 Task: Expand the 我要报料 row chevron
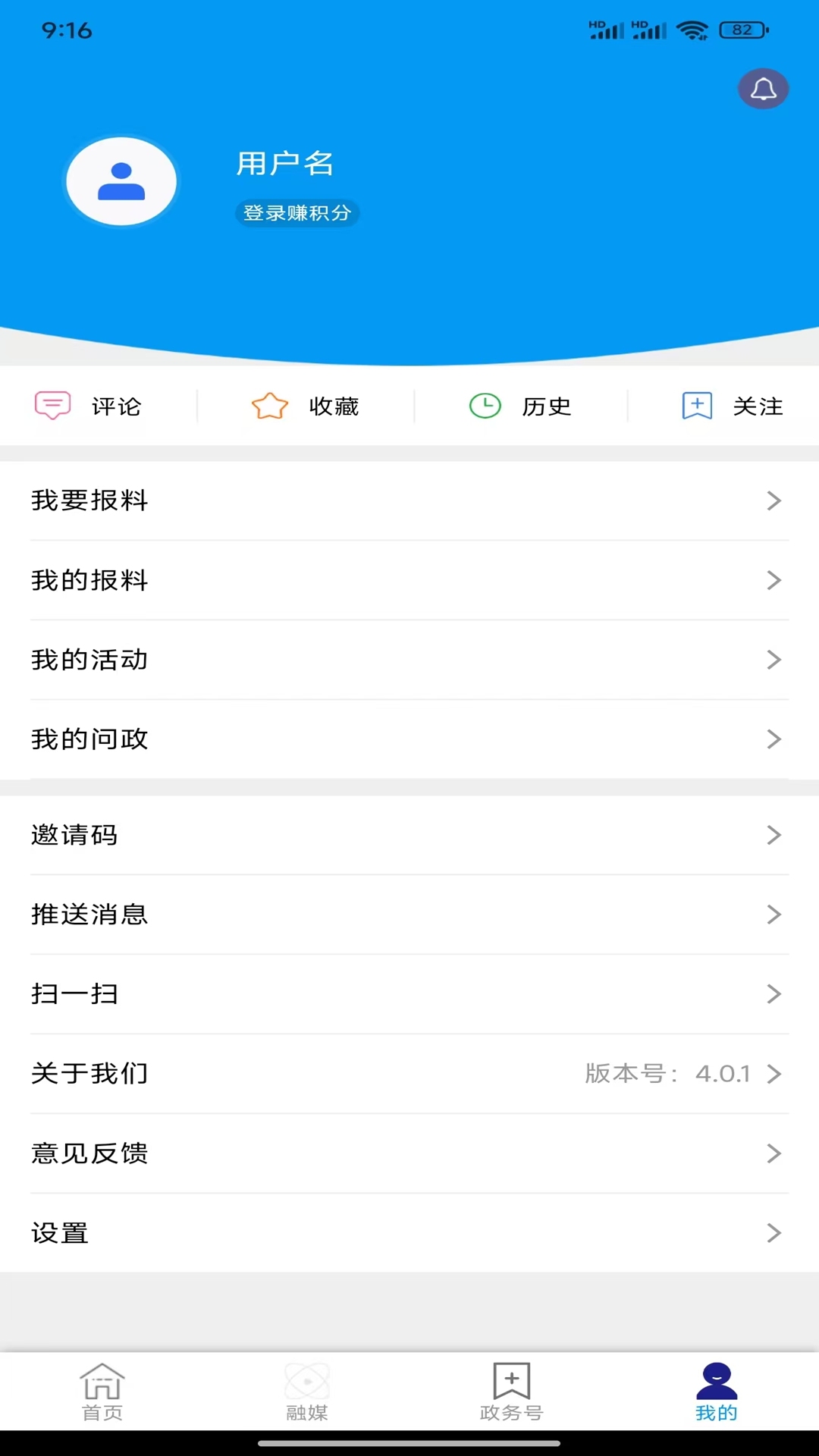tap(774, 500)
